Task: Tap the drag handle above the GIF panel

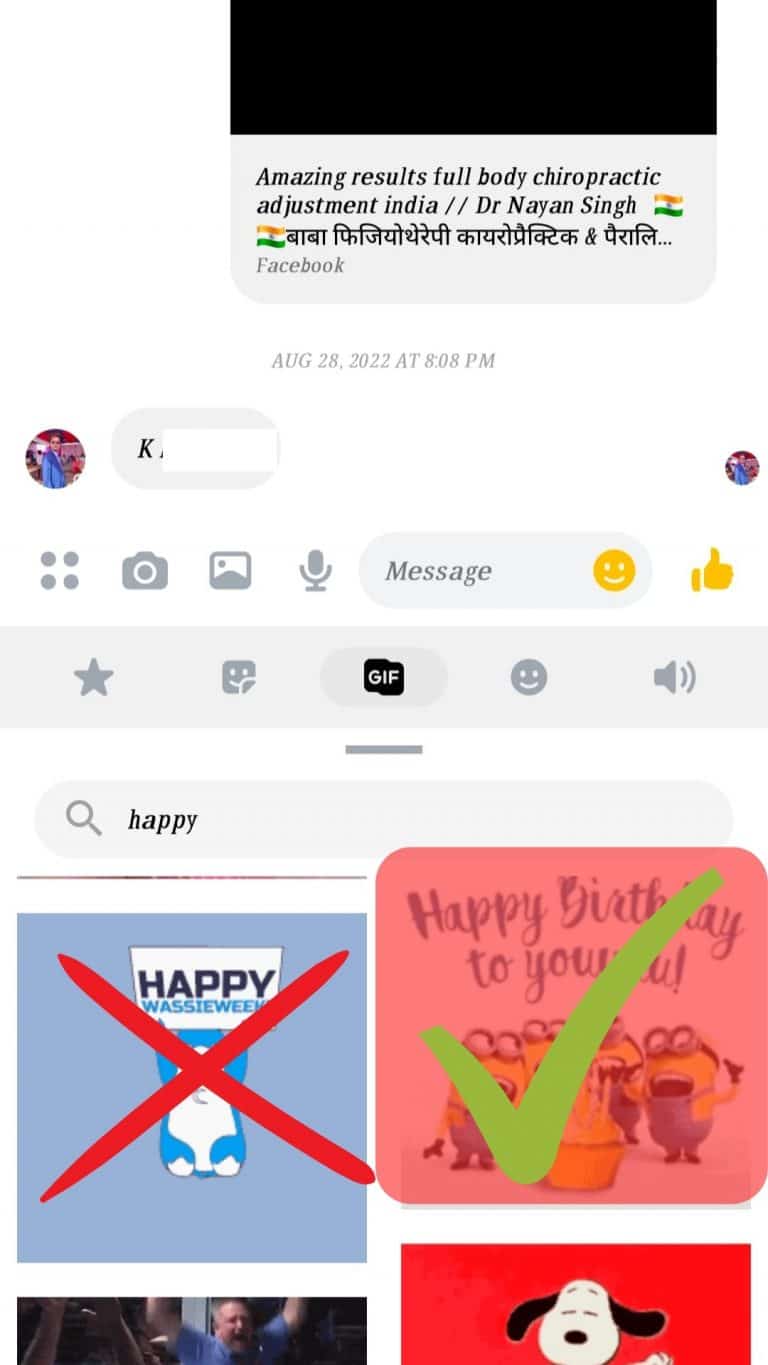Action: click(x=383, y=746)
